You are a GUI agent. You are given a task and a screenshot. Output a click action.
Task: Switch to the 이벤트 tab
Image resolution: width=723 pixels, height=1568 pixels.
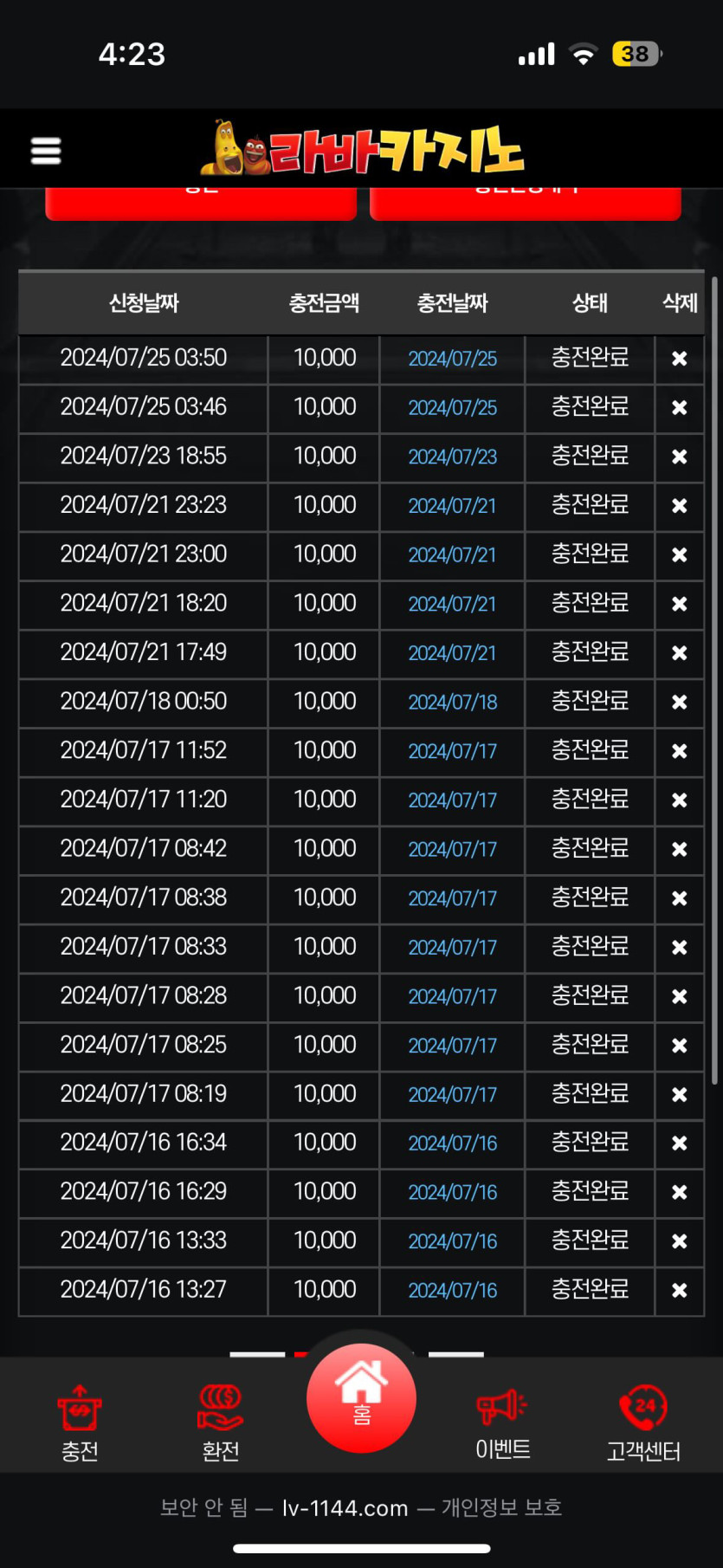coord(502,1423)
